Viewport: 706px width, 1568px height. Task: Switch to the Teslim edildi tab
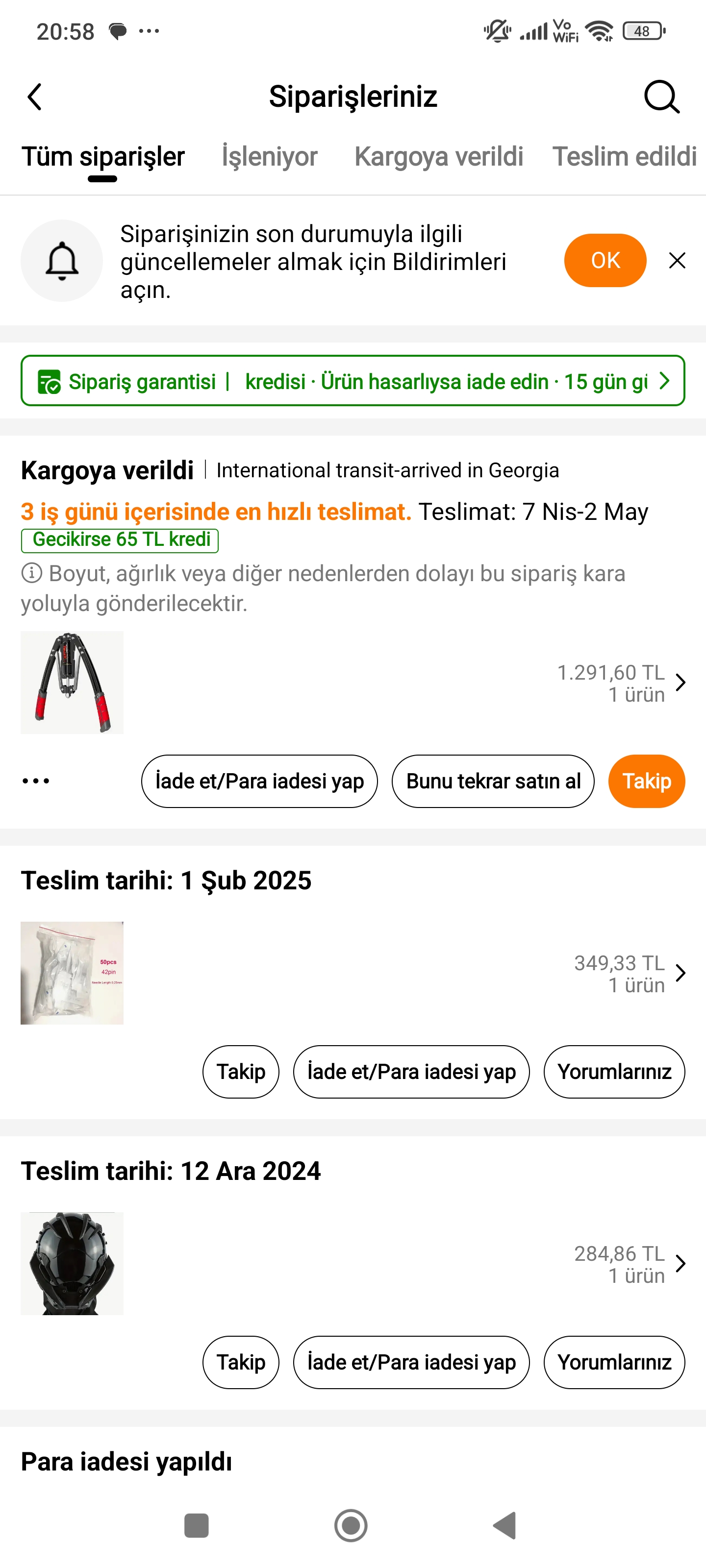(x=624, y=156)
